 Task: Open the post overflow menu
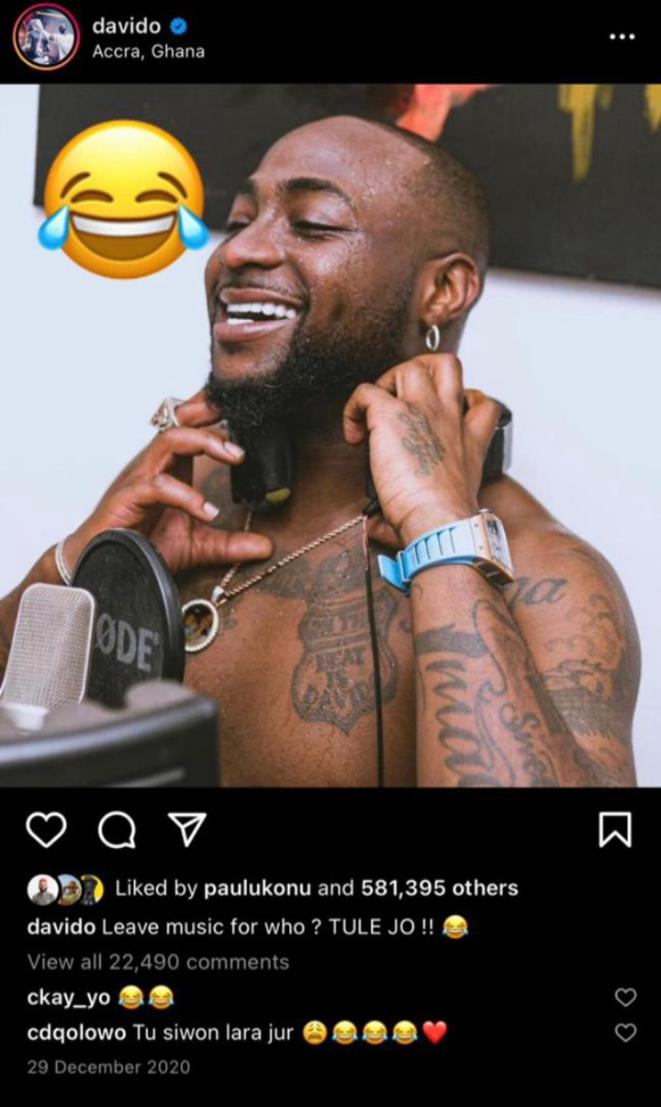point(621,37)
